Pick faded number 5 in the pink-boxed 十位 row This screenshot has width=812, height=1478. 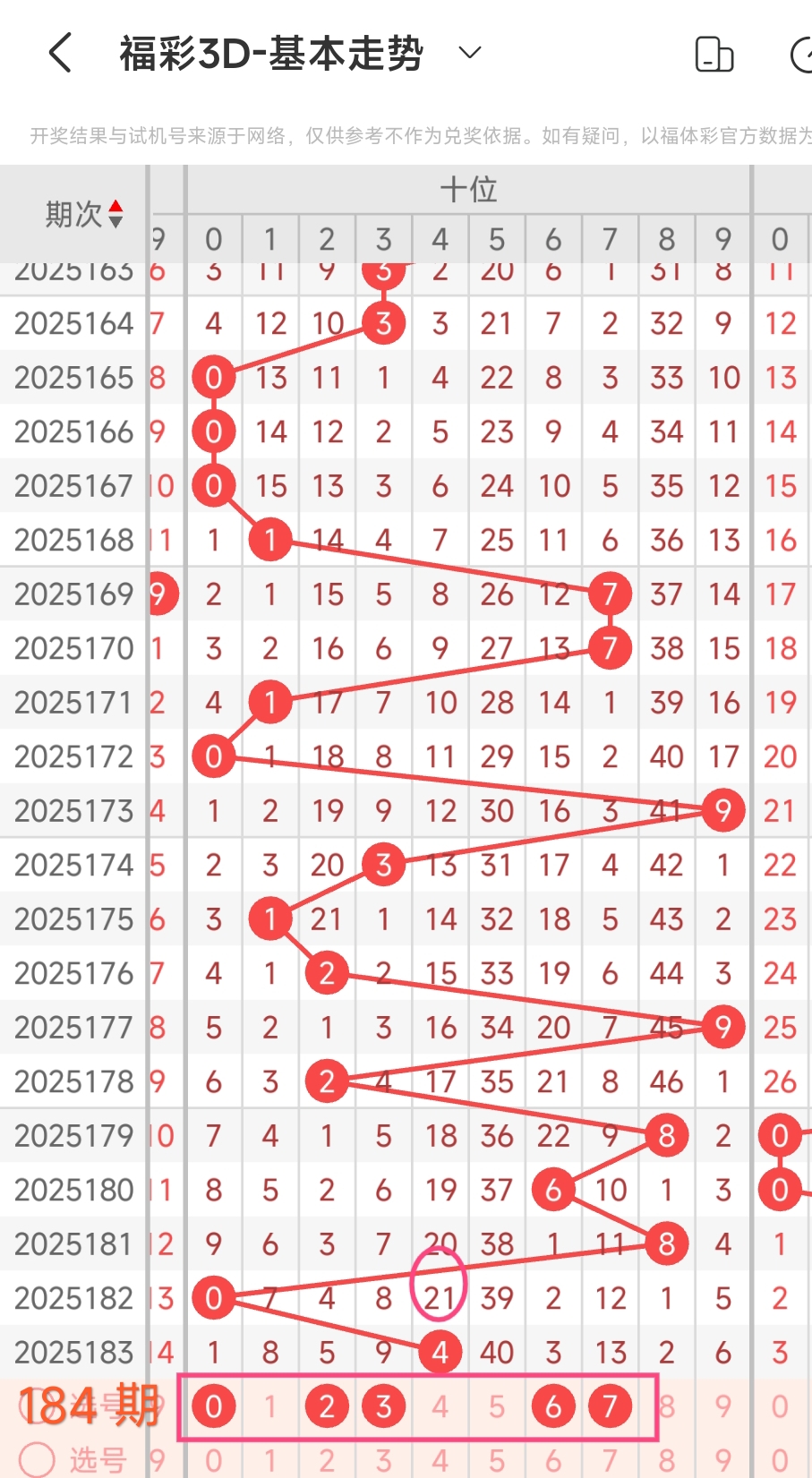tap(497, 1406)
